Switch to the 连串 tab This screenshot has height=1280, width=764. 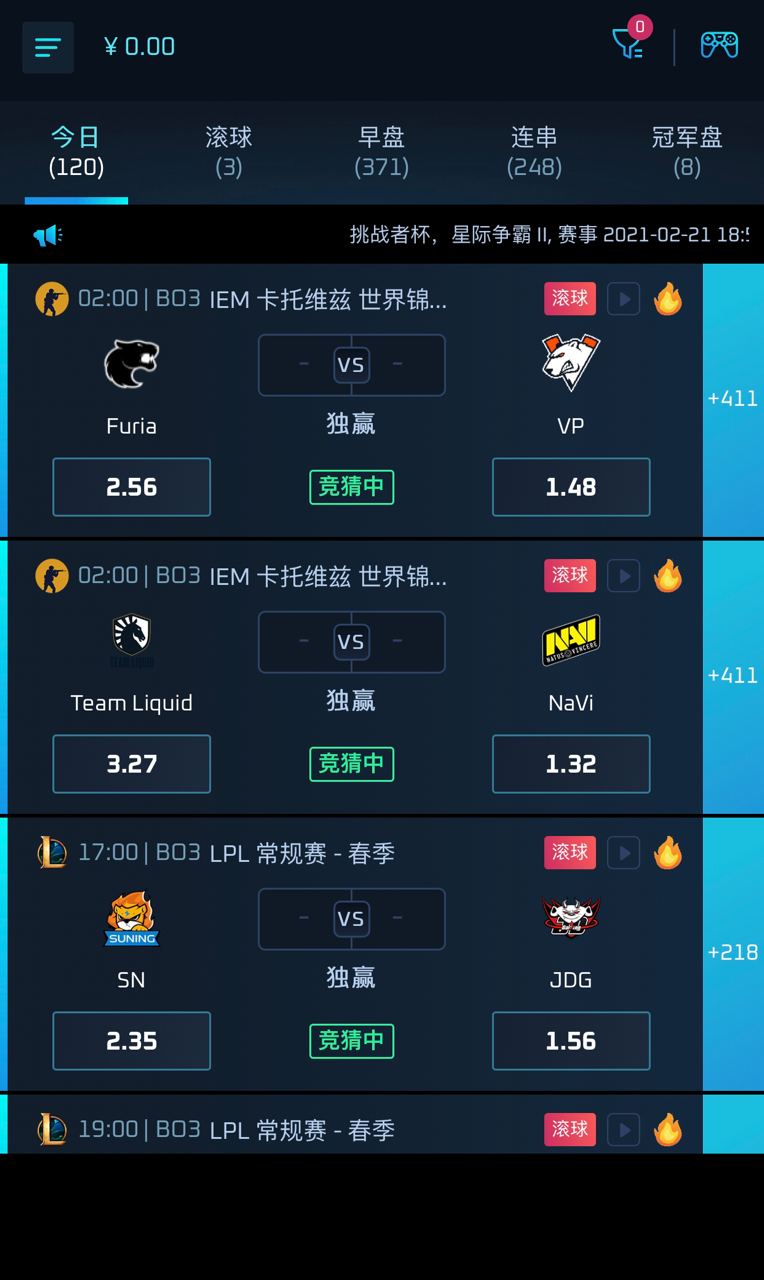[x=534, y=151]
